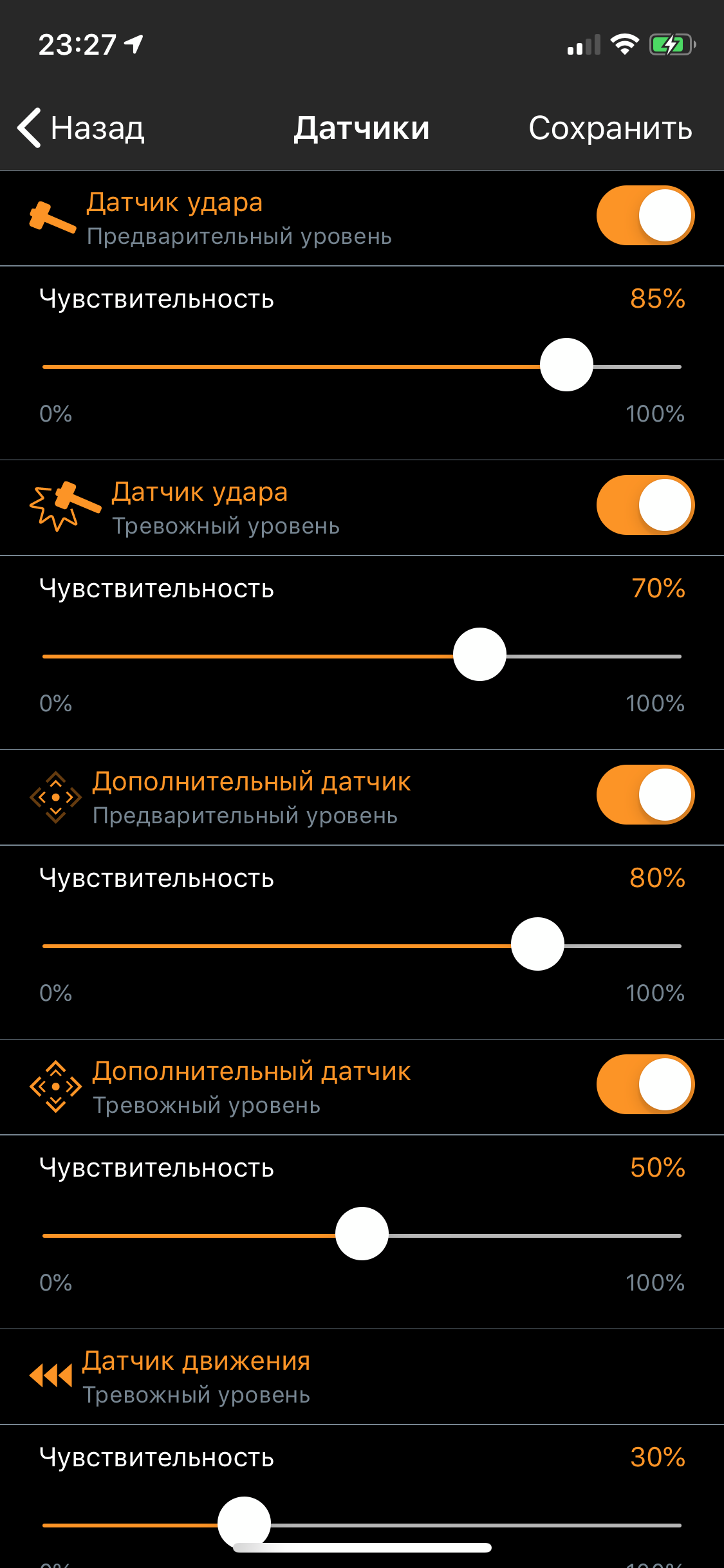Toggle Дополнительный датчик Предварительный уровень switch
This screenshot has width=724, height=1568.
pos(645,795)
